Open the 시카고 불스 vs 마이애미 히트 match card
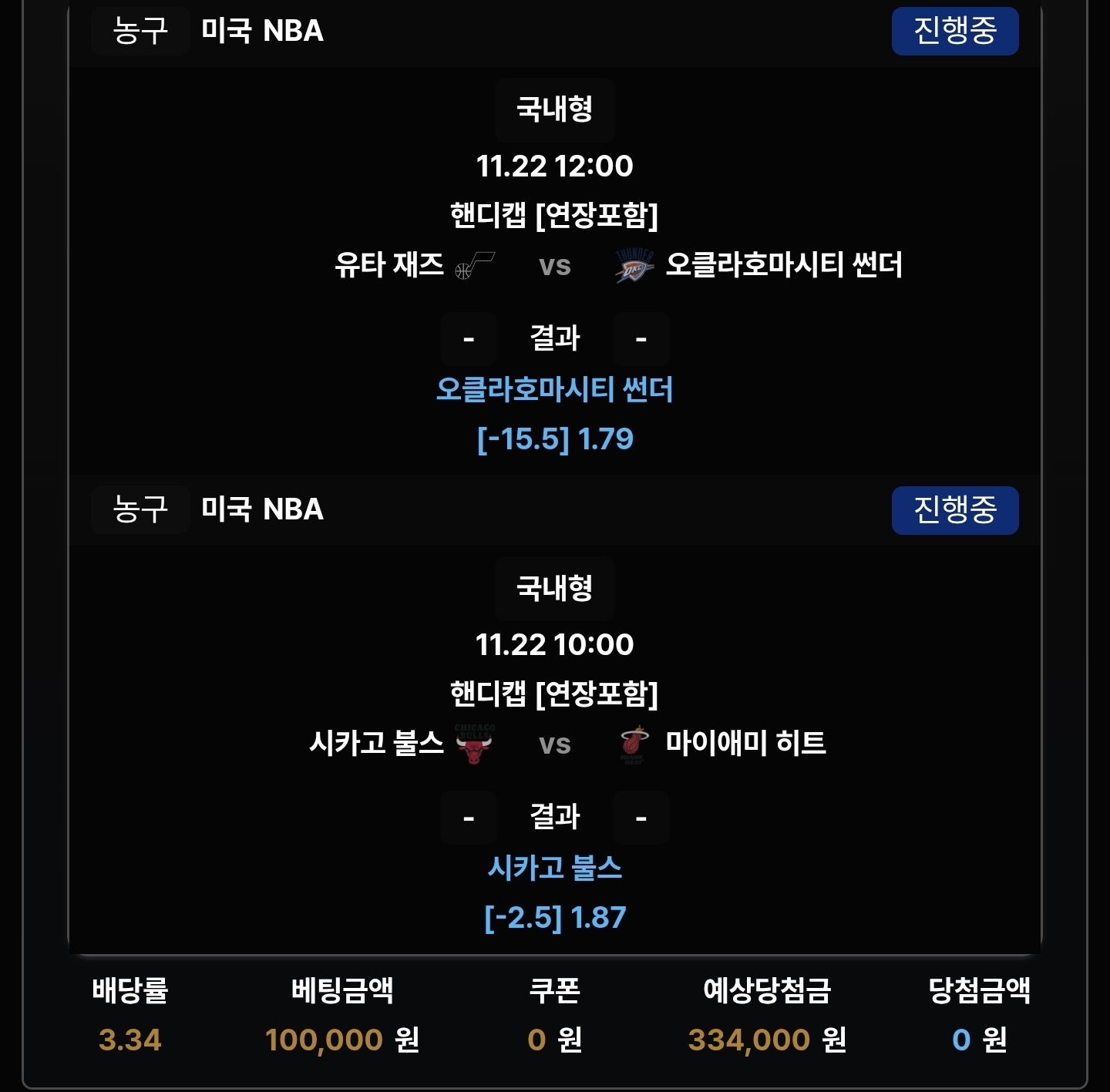 (x=554, y=744)
